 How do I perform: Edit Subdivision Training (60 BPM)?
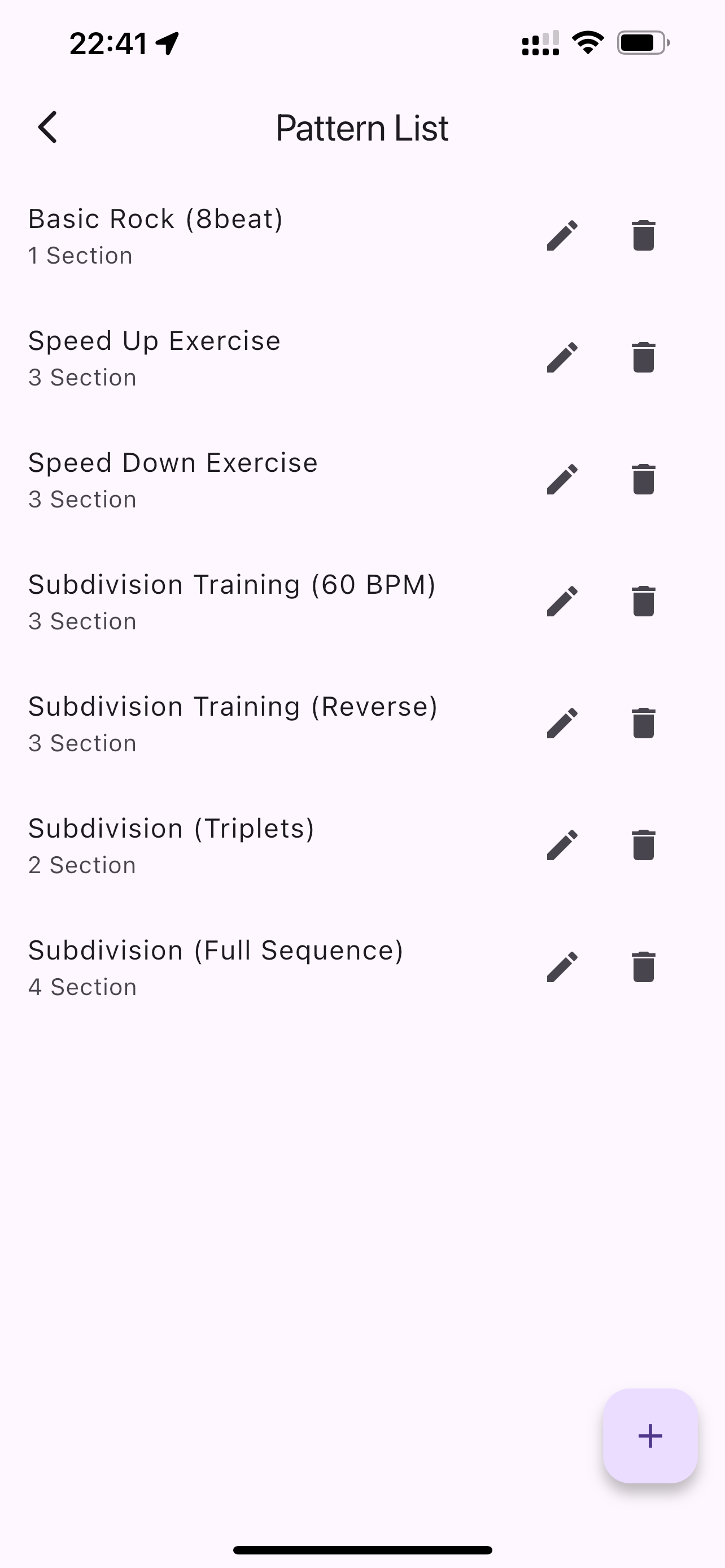[x=562, y=601]
